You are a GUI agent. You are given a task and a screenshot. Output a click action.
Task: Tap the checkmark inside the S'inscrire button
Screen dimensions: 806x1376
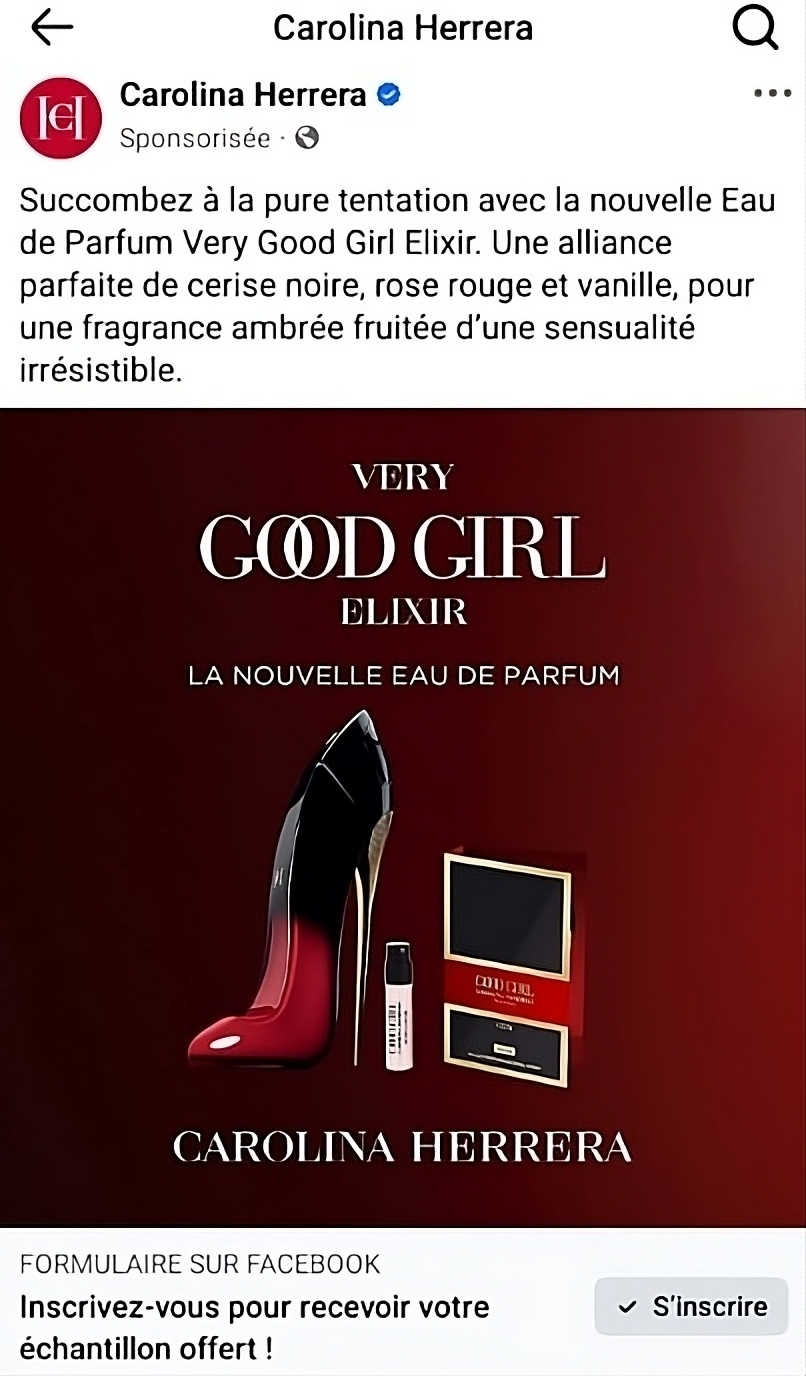tap(627, 1305)
